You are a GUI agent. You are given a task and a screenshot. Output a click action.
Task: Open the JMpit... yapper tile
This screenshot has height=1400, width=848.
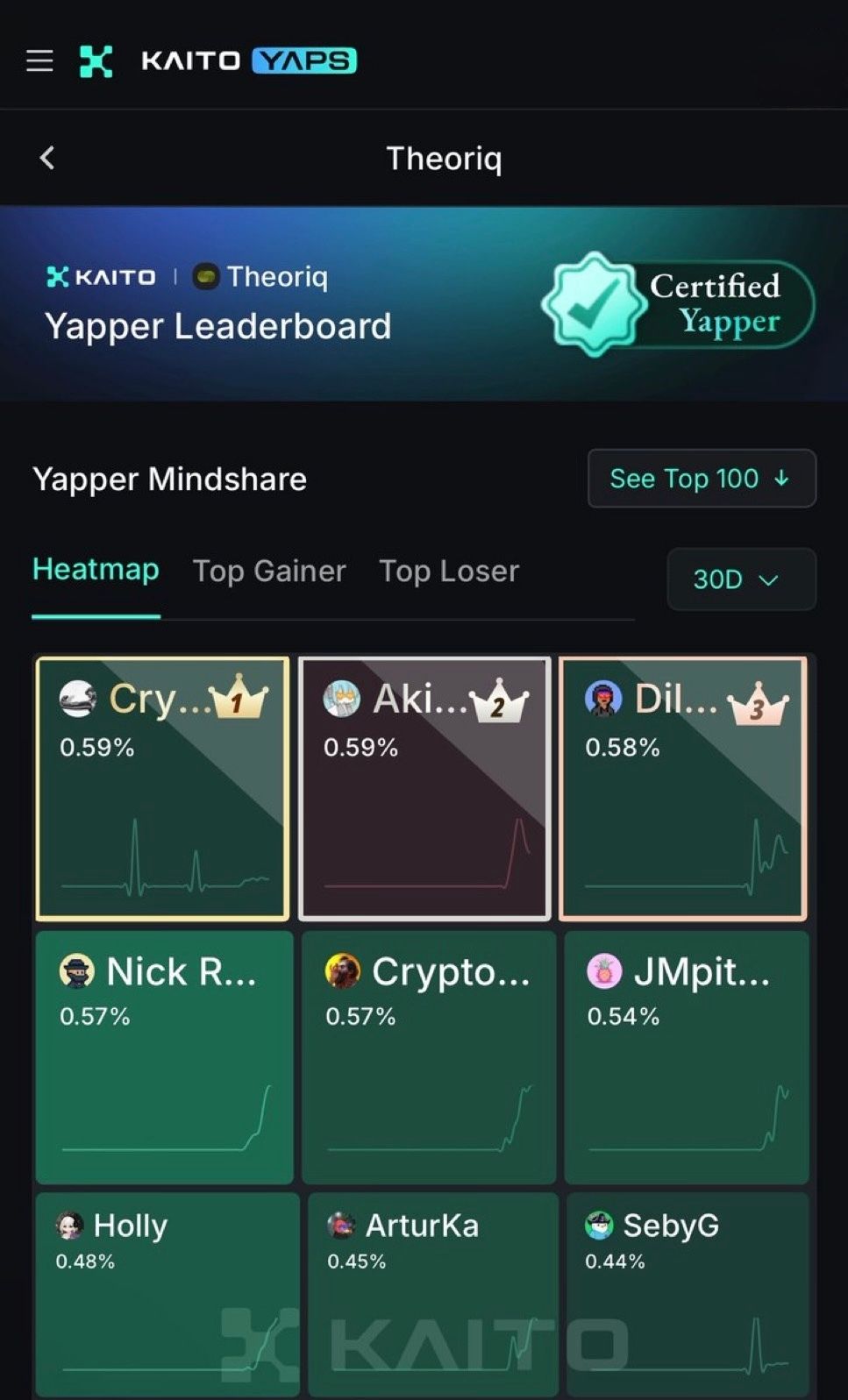pos(686,1056)
